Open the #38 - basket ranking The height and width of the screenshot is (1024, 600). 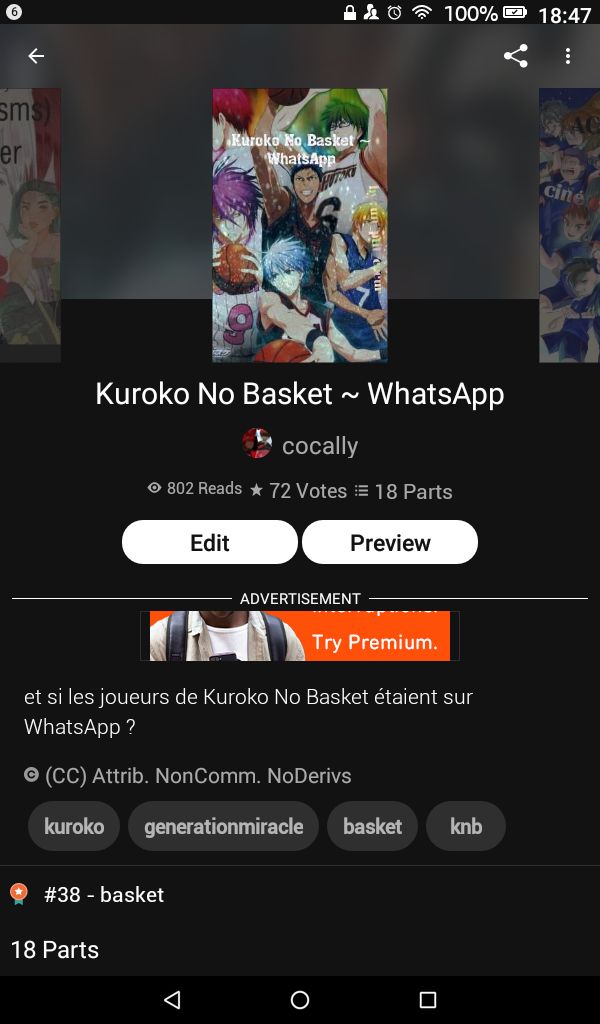click(103, 894)
